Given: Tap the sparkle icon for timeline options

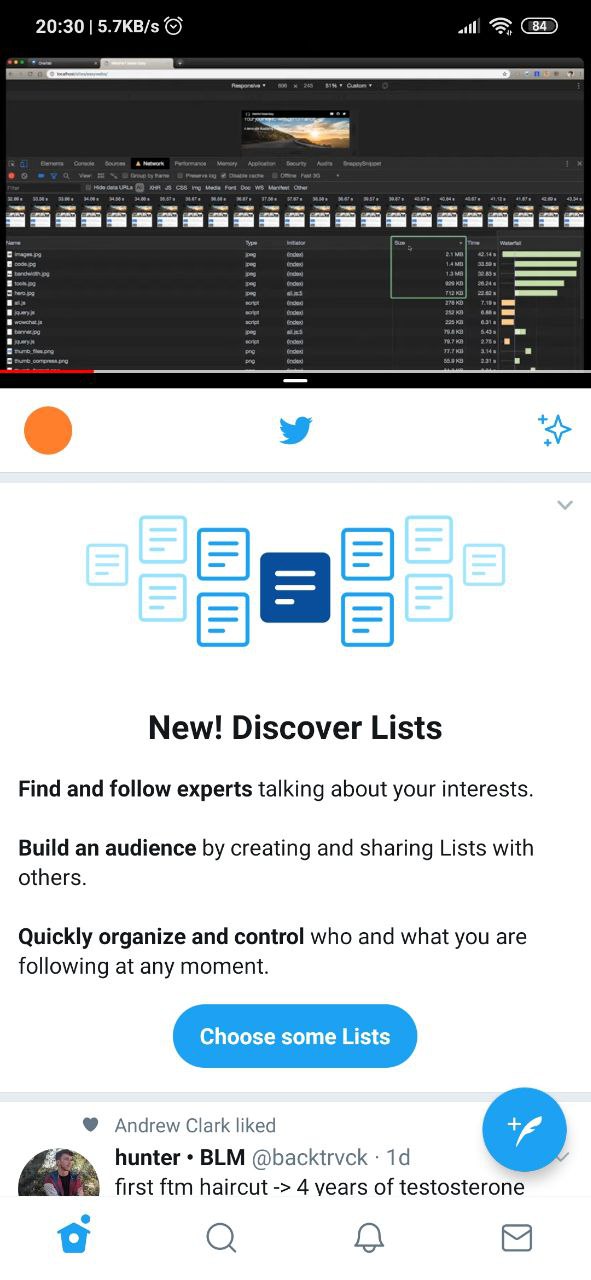Looking at the screenshot, I should (553, 430).
